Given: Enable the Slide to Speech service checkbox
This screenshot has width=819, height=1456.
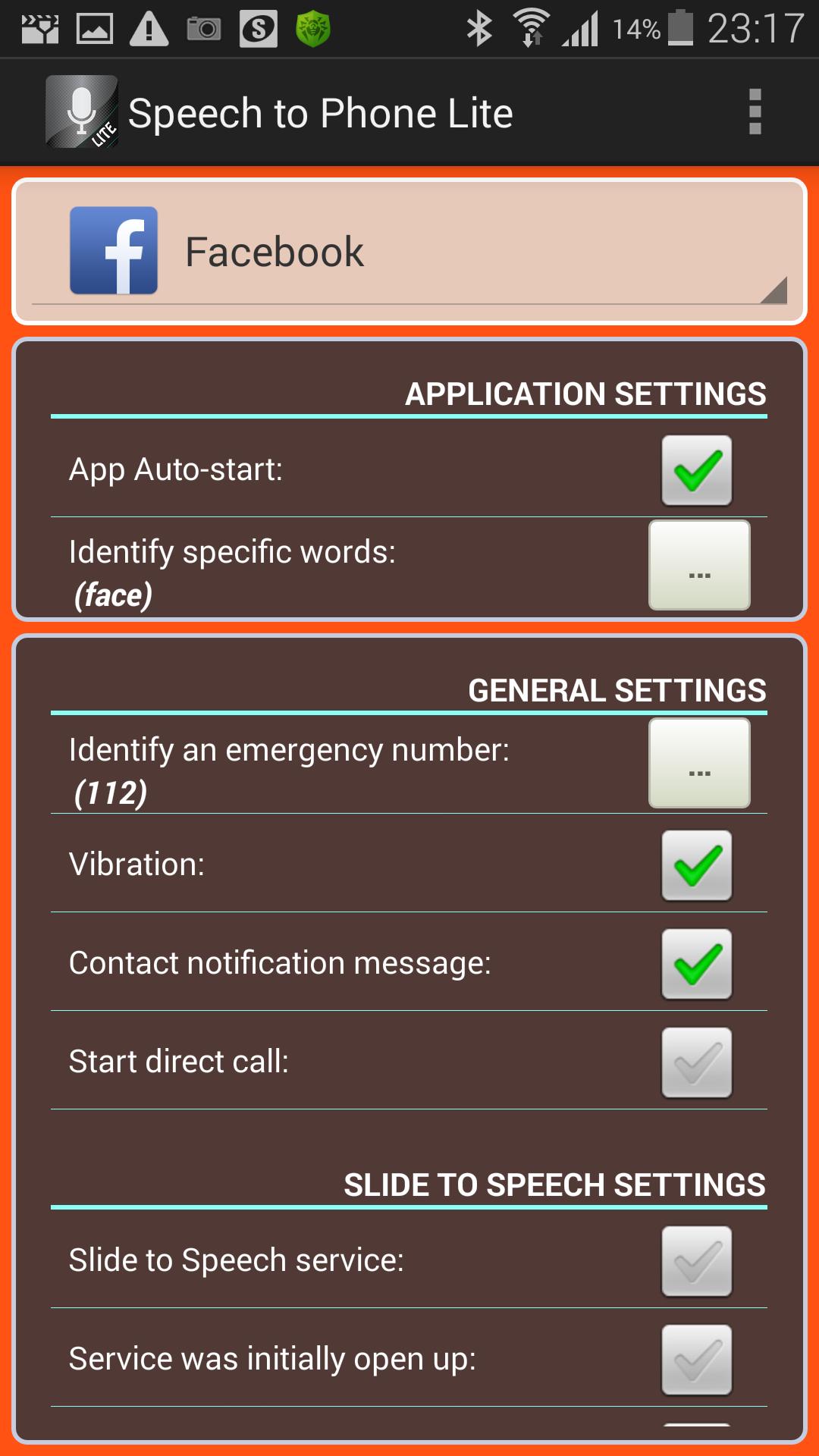Looking at the screenshot, I should tap(697, 1261).
